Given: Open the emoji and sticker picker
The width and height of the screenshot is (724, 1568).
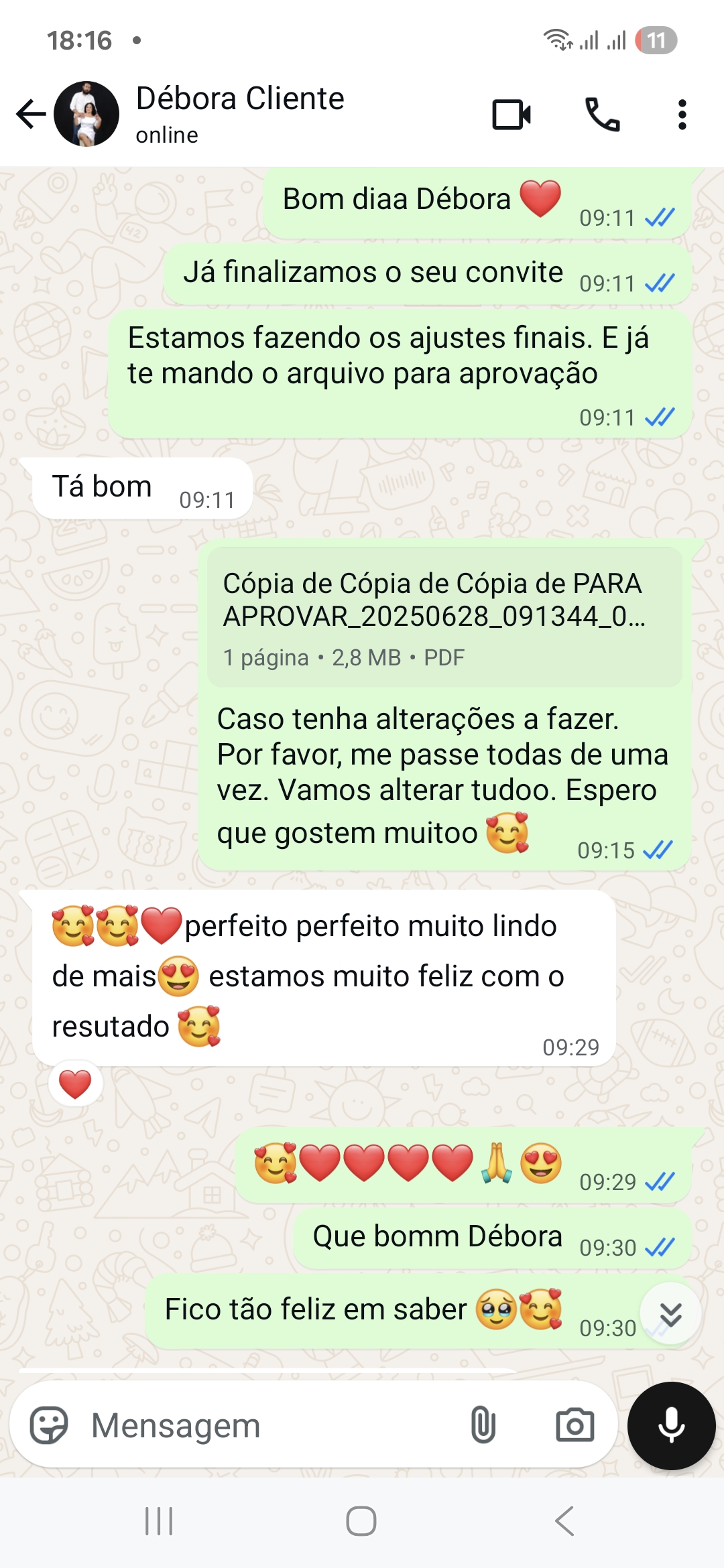Looking at the screenshot, I should 49,1425.
